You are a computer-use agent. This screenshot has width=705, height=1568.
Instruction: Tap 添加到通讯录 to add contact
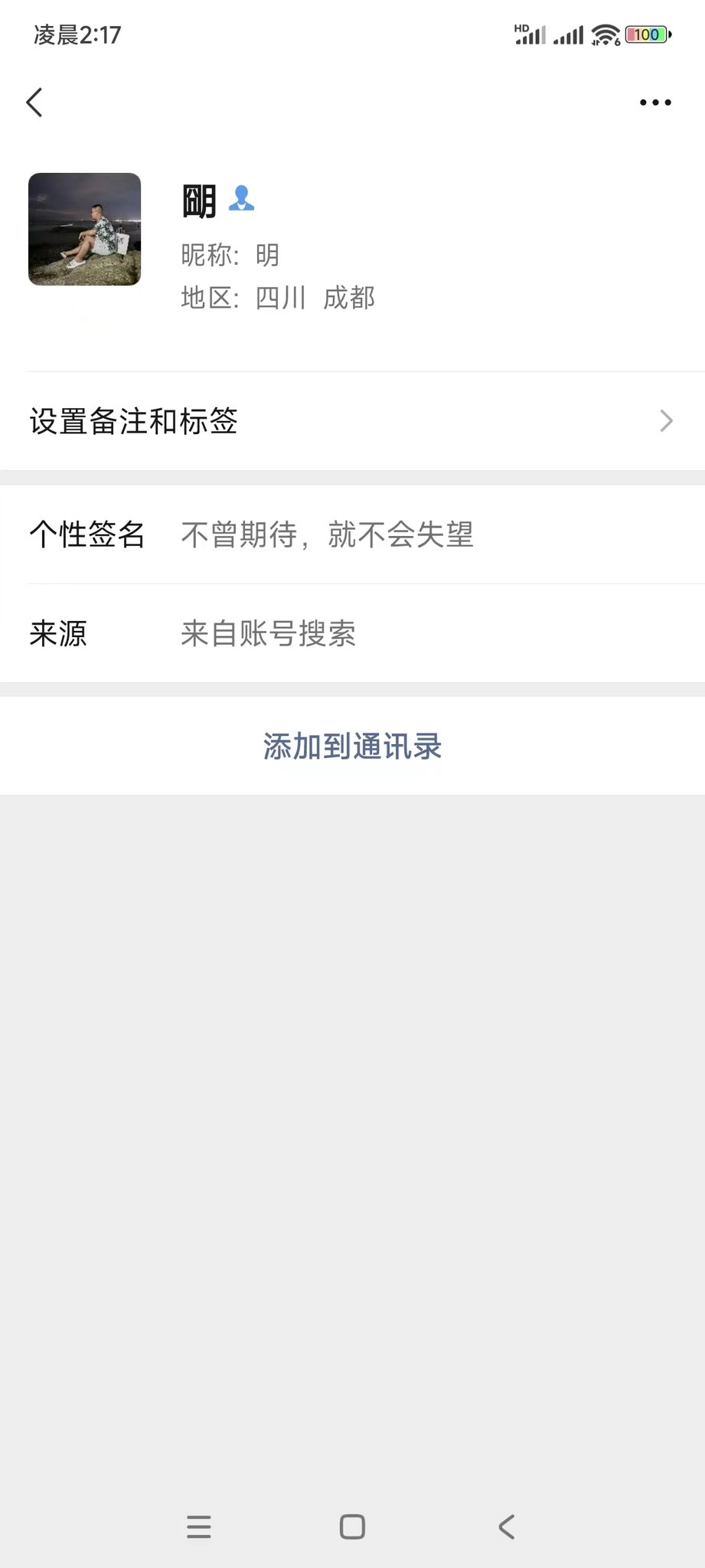pos(352,746)
